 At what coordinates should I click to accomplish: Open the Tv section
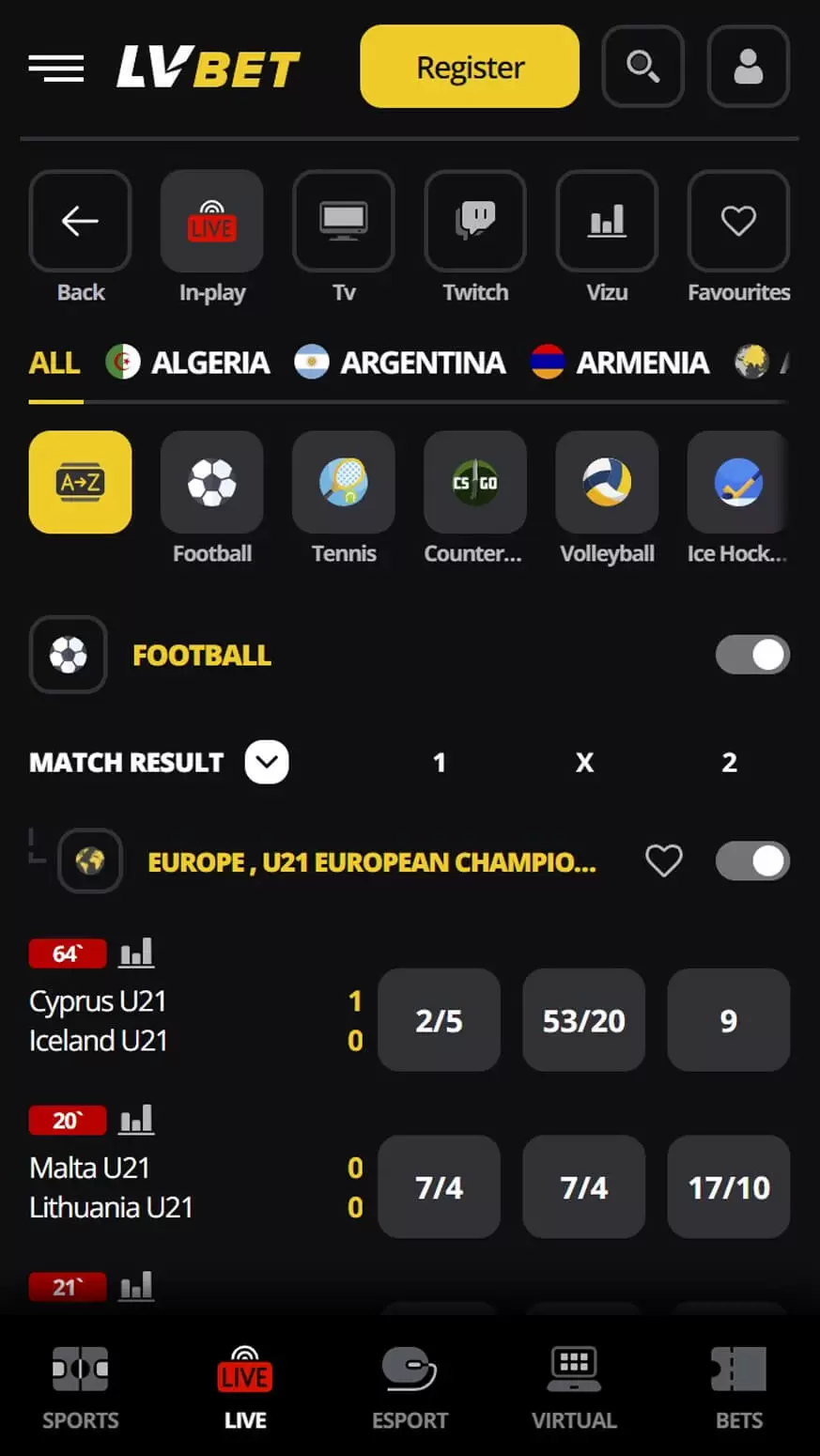pos(344,222)
